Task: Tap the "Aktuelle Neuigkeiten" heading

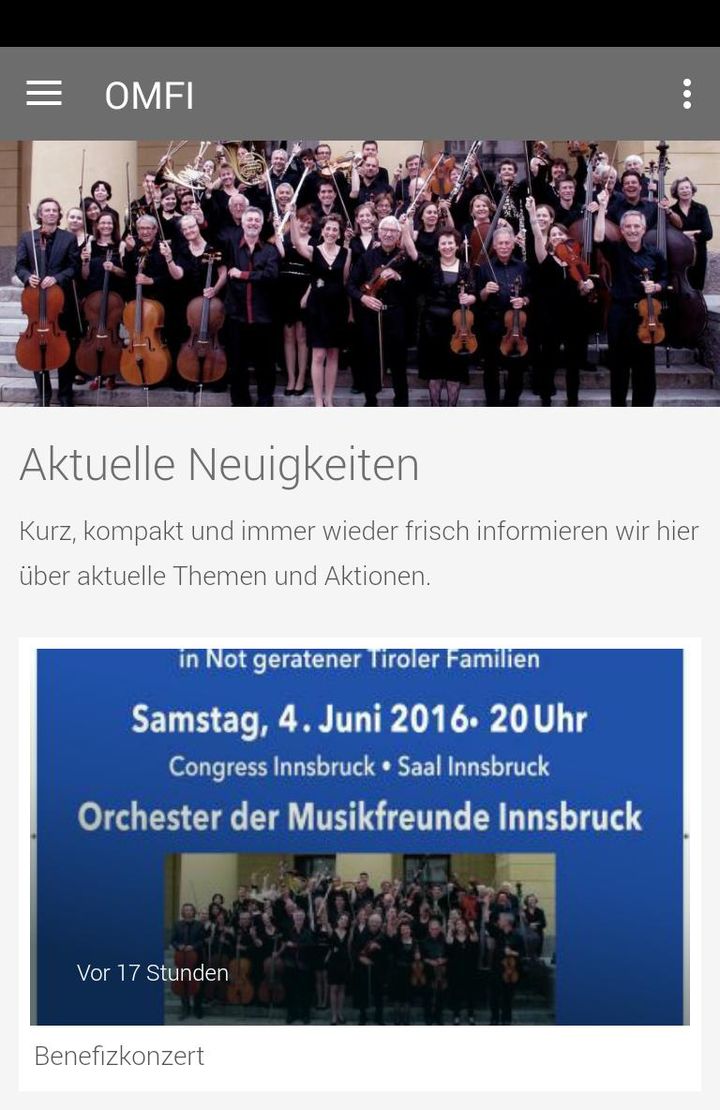Action: click(x=218, y=463)
